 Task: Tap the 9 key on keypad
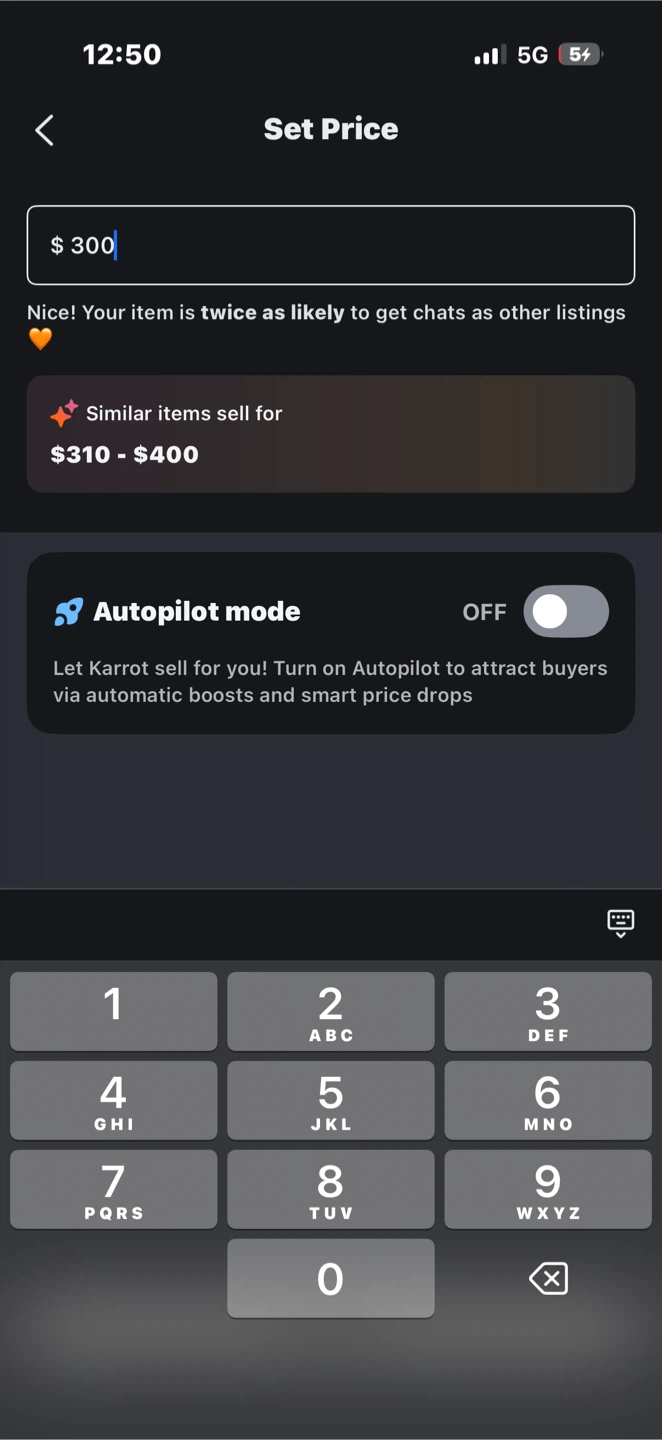[x=548, y=1189]
